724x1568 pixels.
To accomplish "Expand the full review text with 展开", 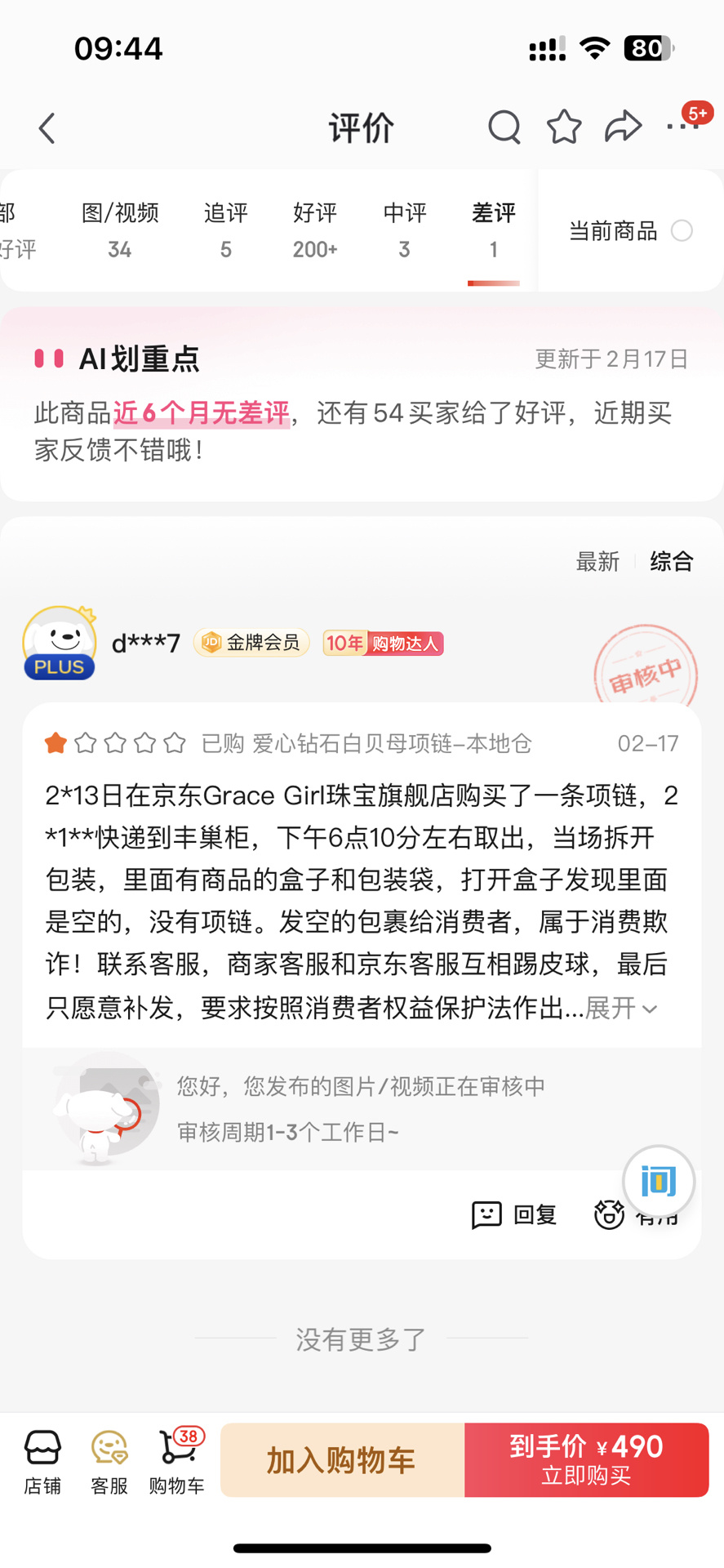I will pyautogui.click(x=621, y=1009).
